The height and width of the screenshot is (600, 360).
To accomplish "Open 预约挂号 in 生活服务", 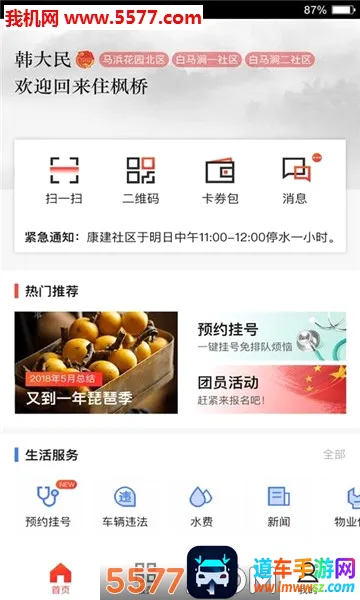I will (48, 505).
